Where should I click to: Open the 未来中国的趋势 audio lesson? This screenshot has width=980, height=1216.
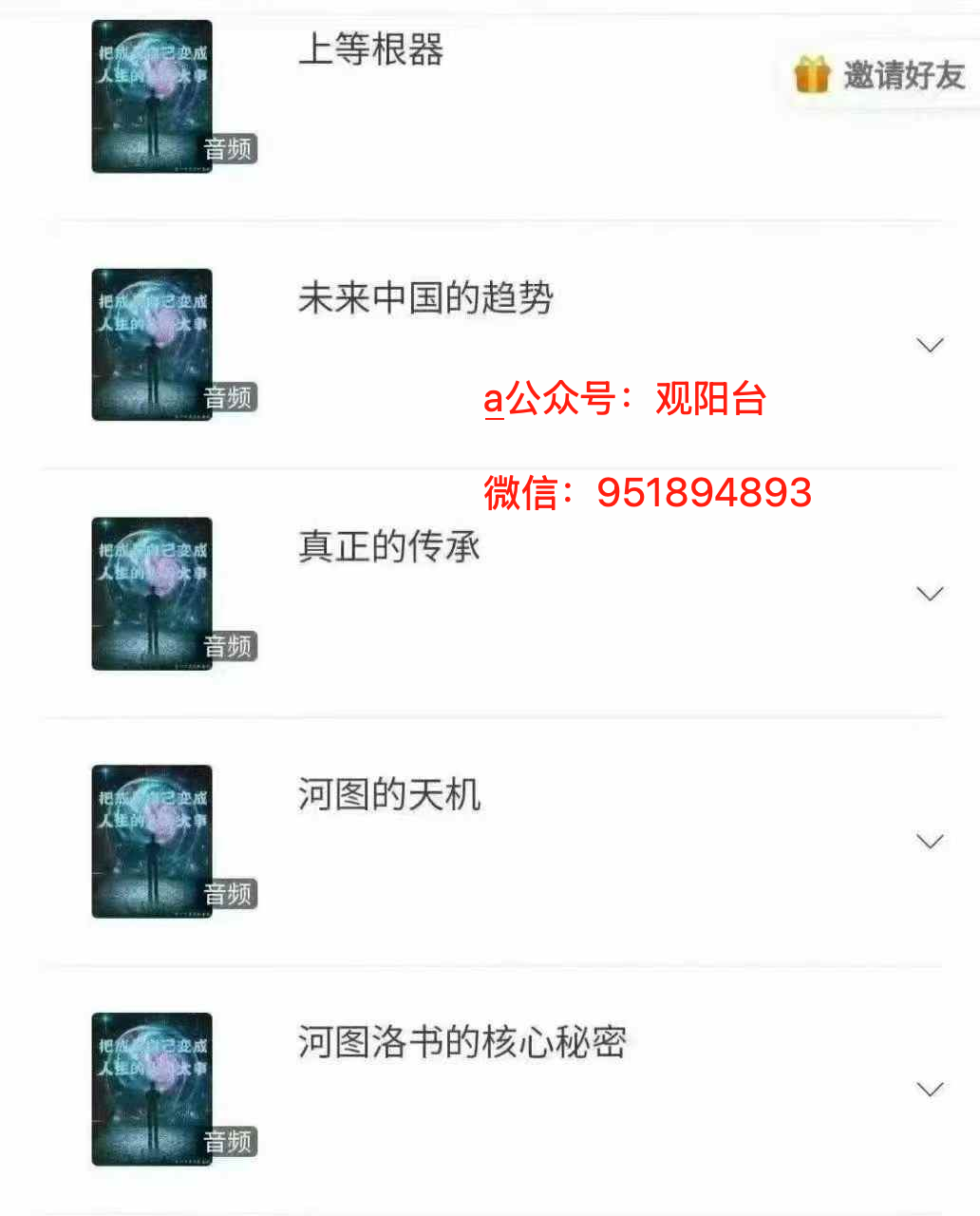tap(424, 297)
